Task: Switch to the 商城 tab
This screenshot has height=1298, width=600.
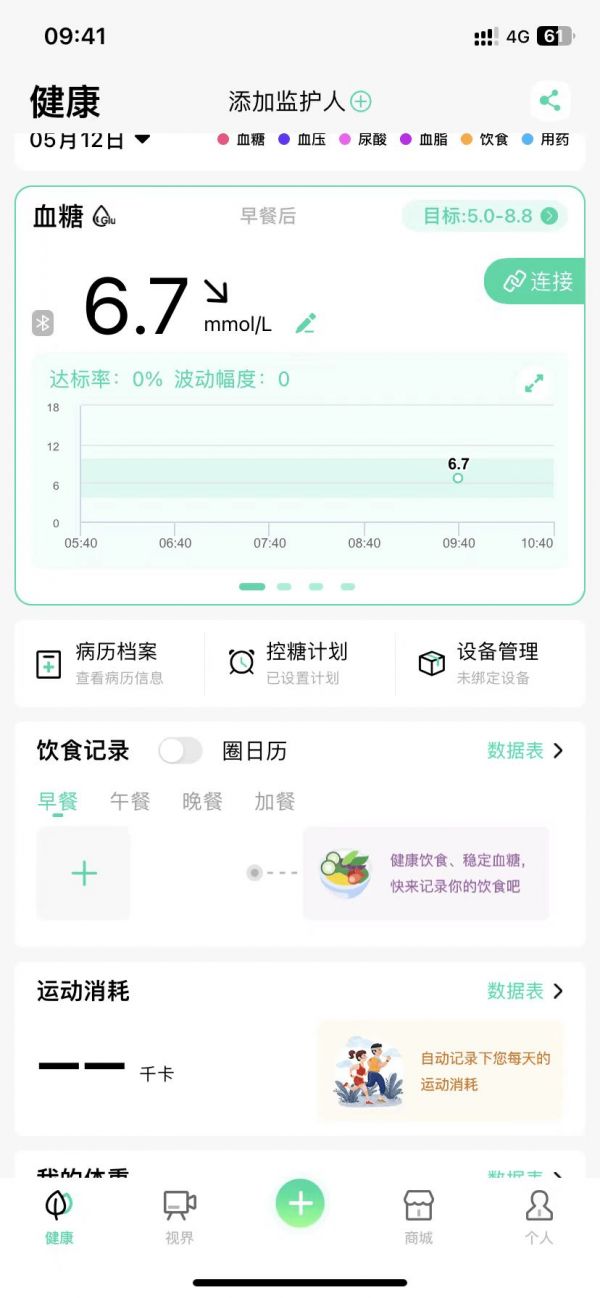Action: click(418, 1215)
